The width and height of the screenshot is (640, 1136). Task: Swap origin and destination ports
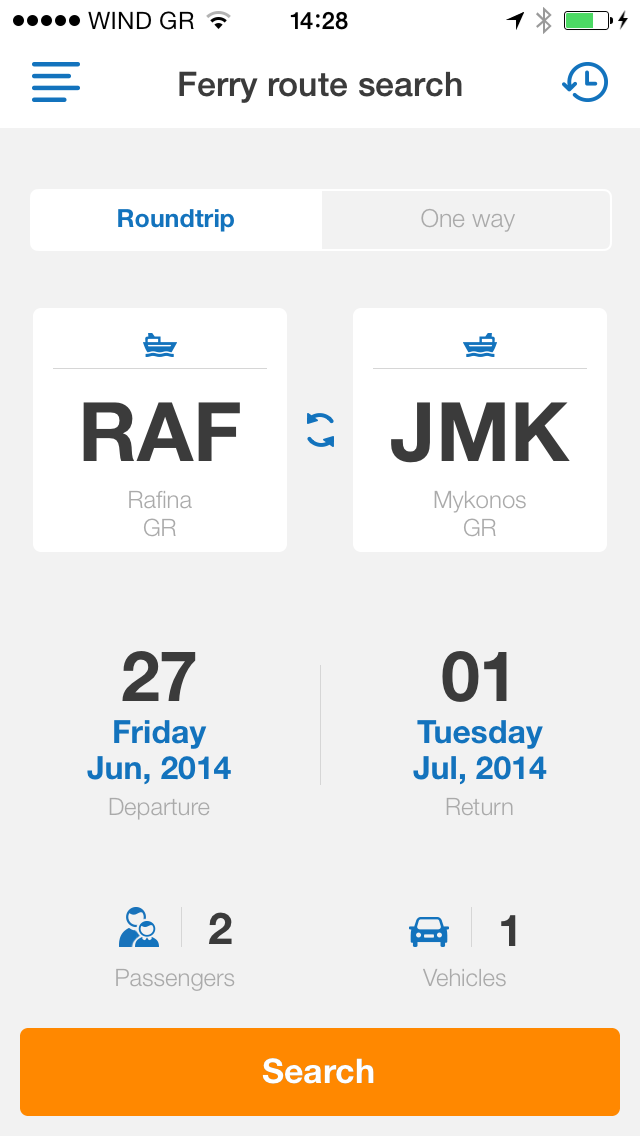click(320, 431)
